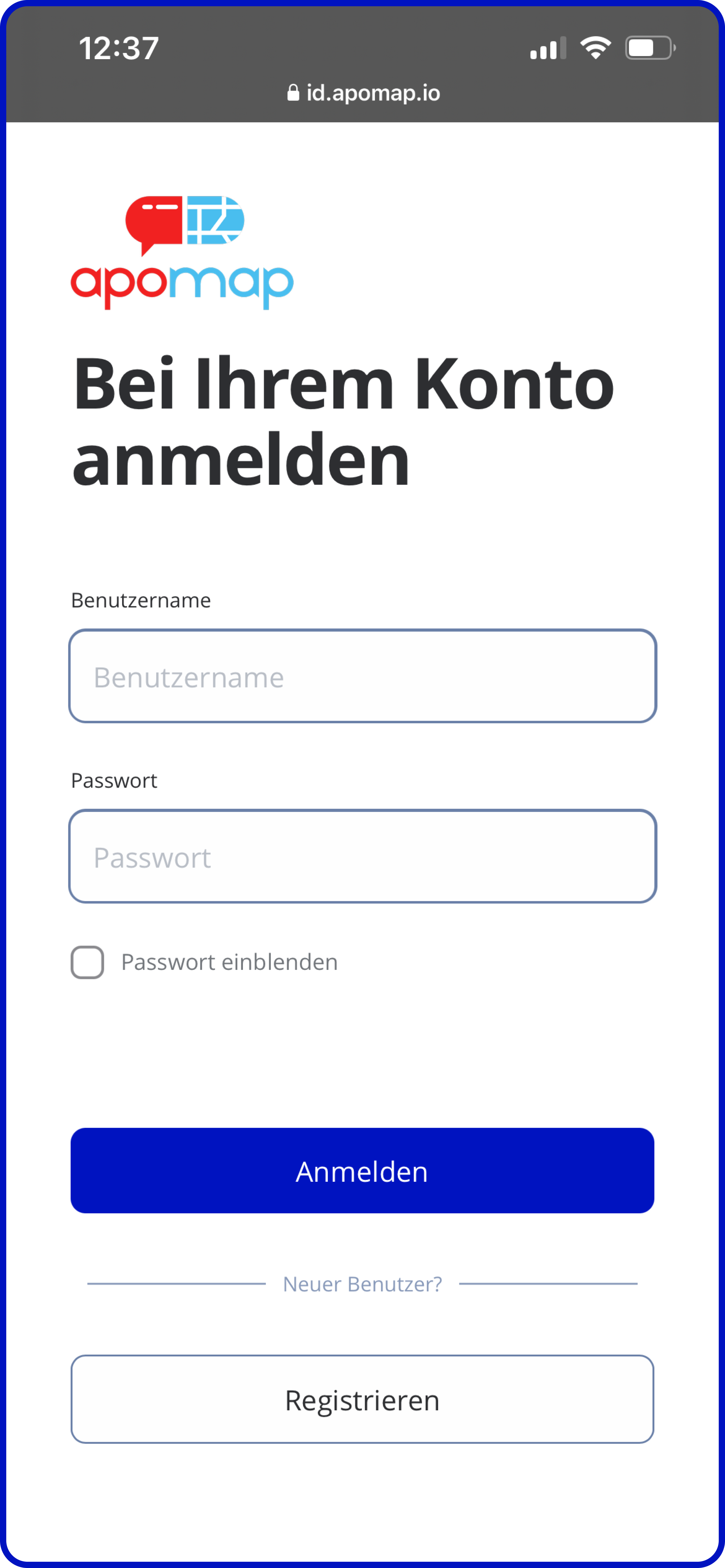Focus the Benutzername input field
Screen dimensions: 725x1568
[x=363, y=676]
